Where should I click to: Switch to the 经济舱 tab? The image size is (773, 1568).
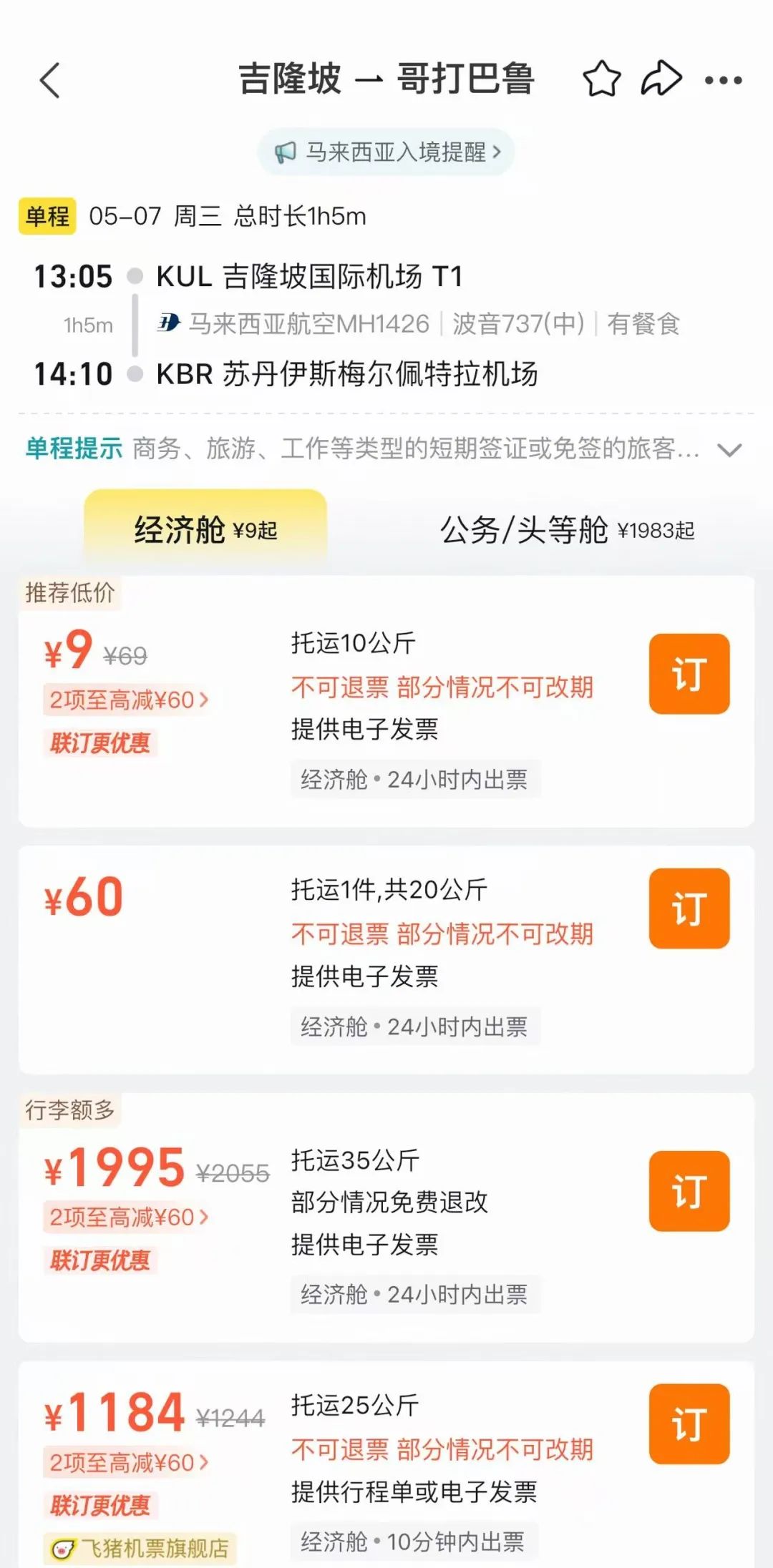pyautogui.click(x=205, y=530)
